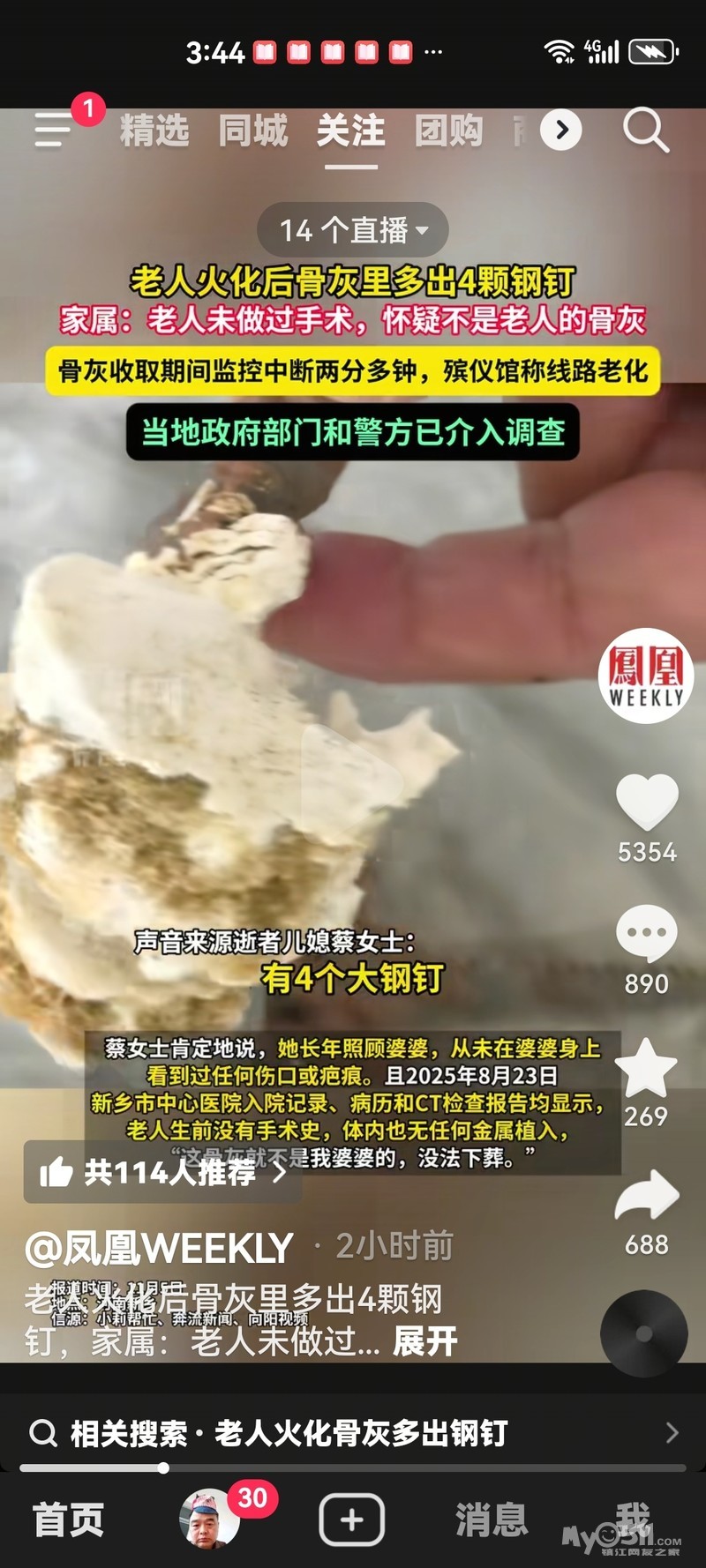The width and height of the screenshot is (706, 1568).
Task: Open the 共114人推荐 recommendations
Action: 163,1172
